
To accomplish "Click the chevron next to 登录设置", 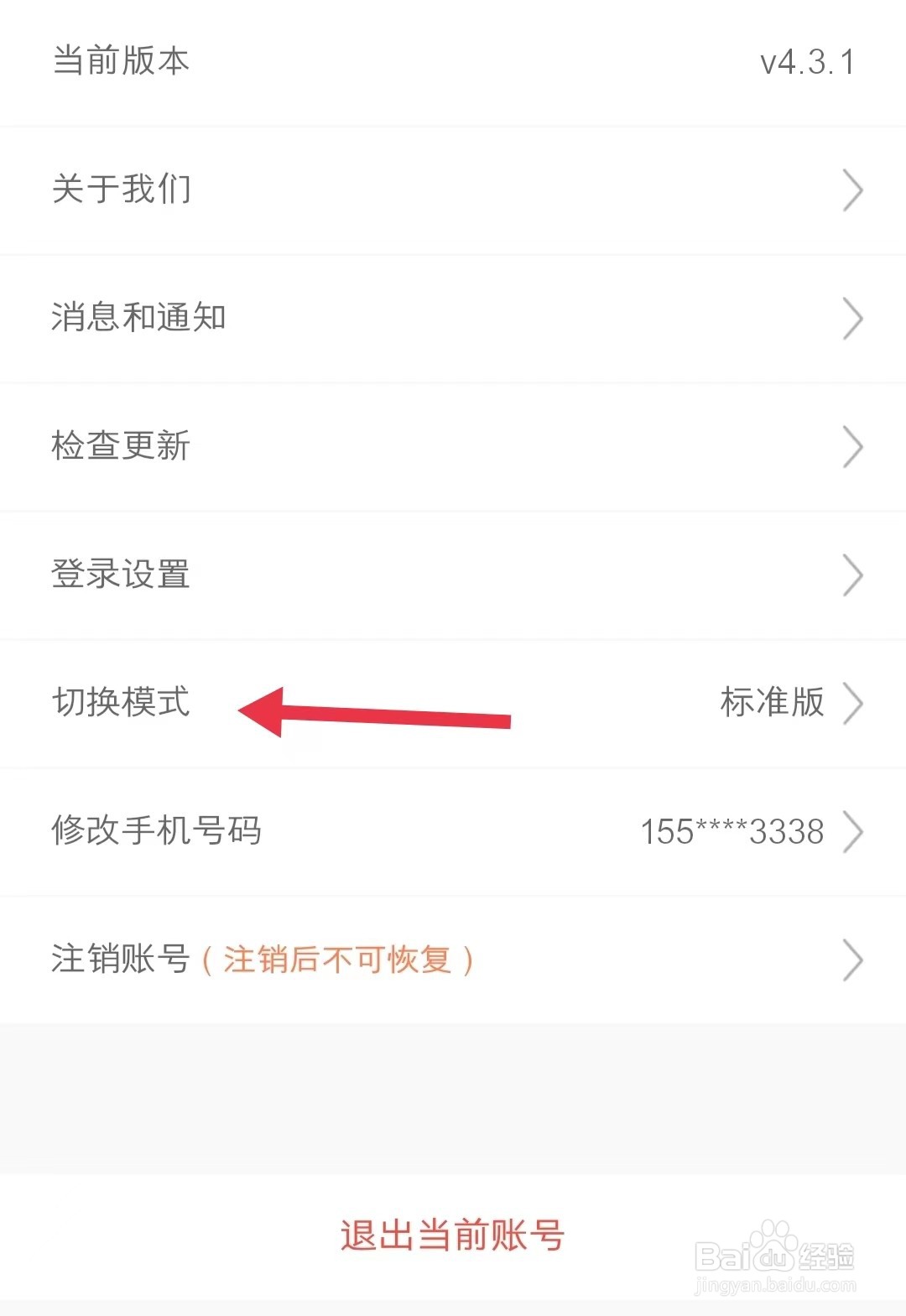I will (x=854, y=575).
